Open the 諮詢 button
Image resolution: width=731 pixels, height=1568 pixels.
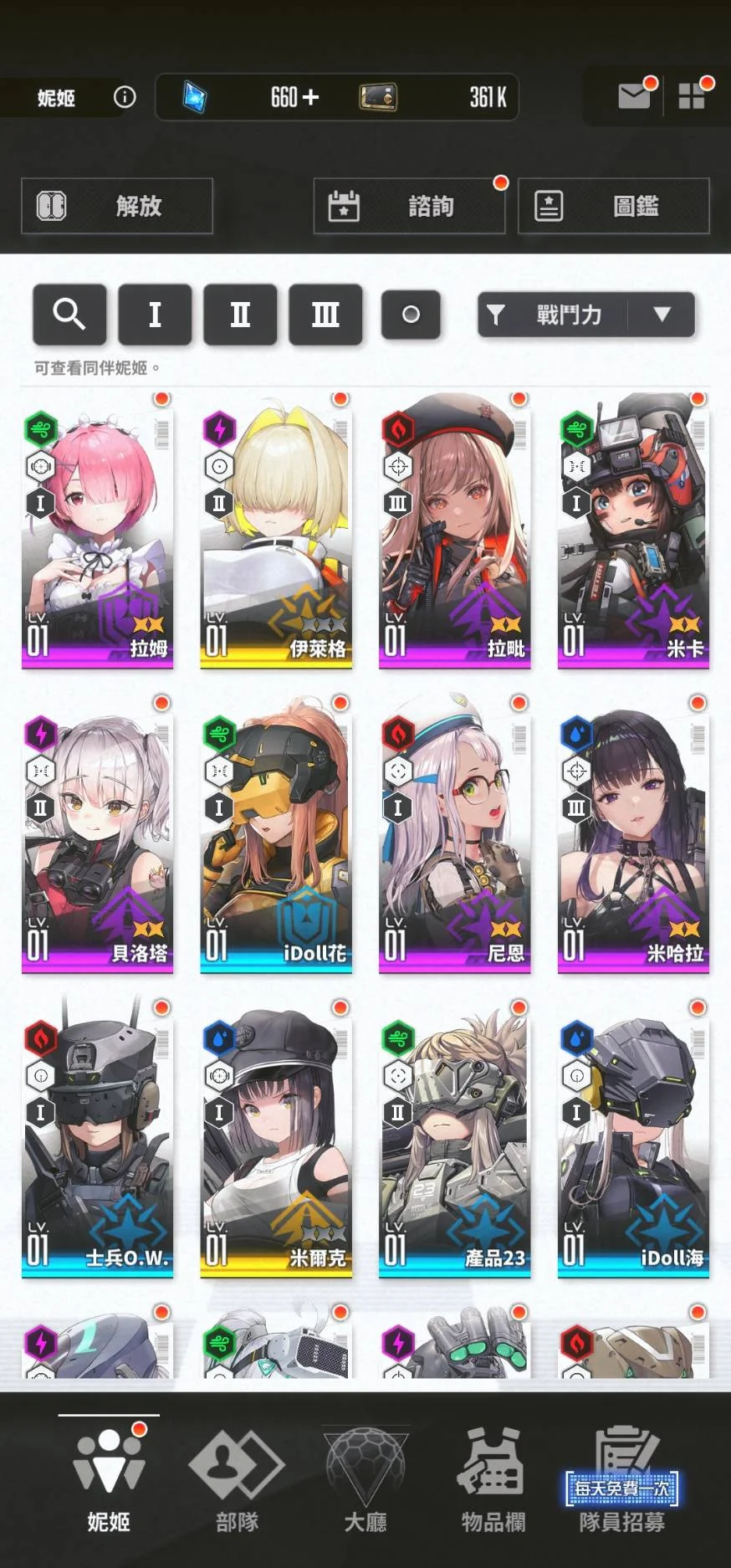click(409, 206)
